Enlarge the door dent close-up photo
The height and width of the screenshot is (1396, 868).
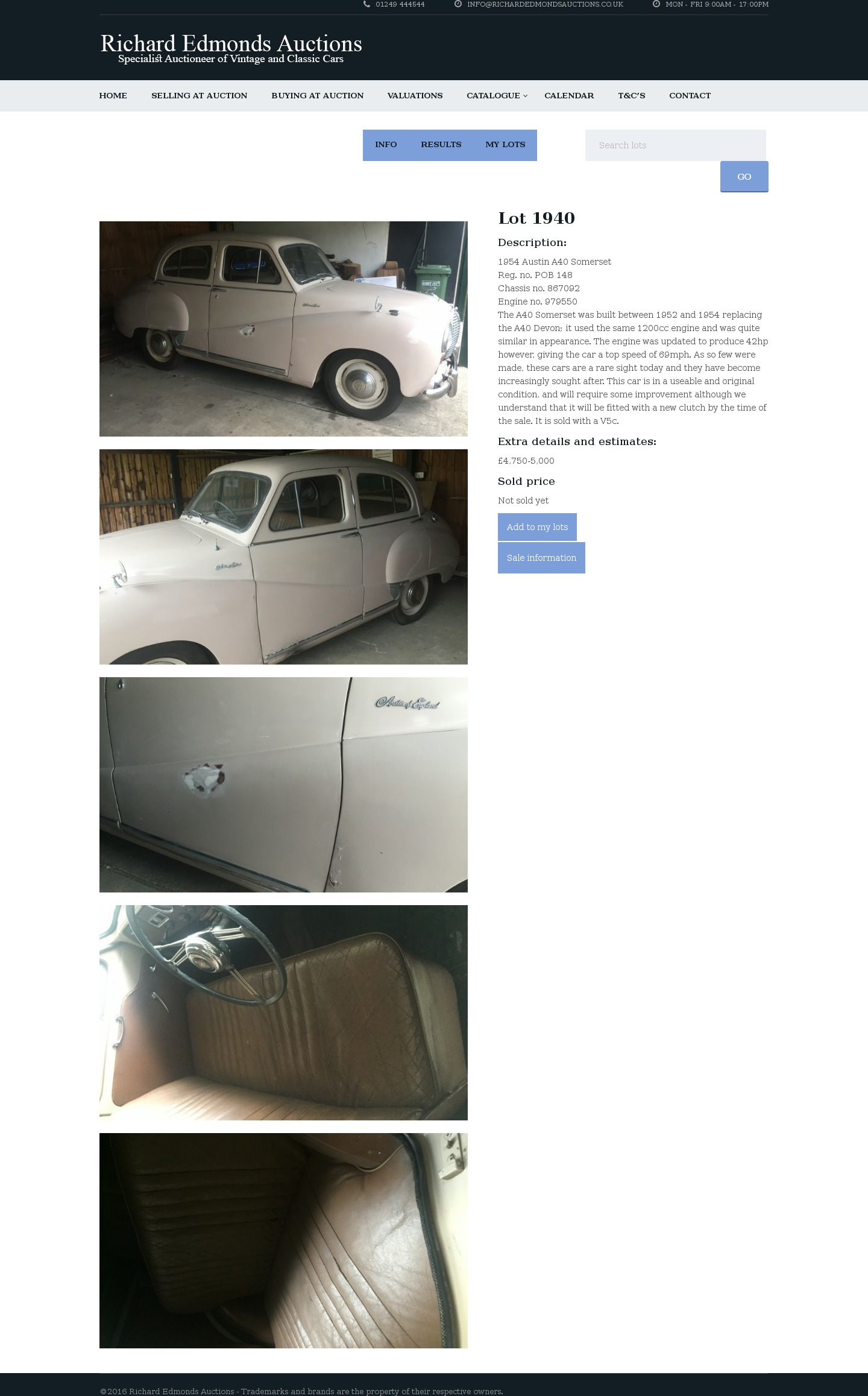click(283, 785)
